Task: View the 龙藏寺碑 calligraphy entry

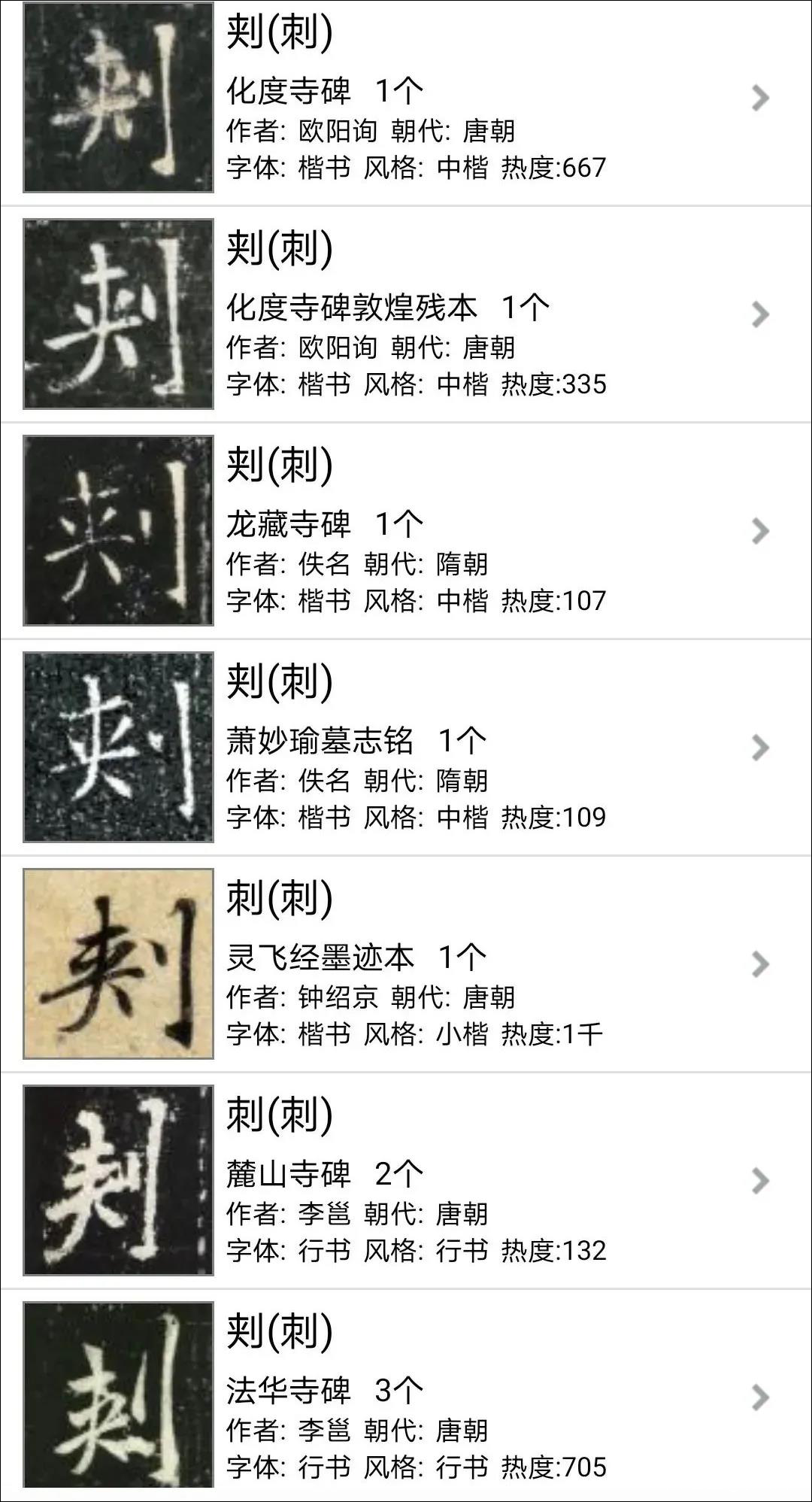Action: [406, 530]
